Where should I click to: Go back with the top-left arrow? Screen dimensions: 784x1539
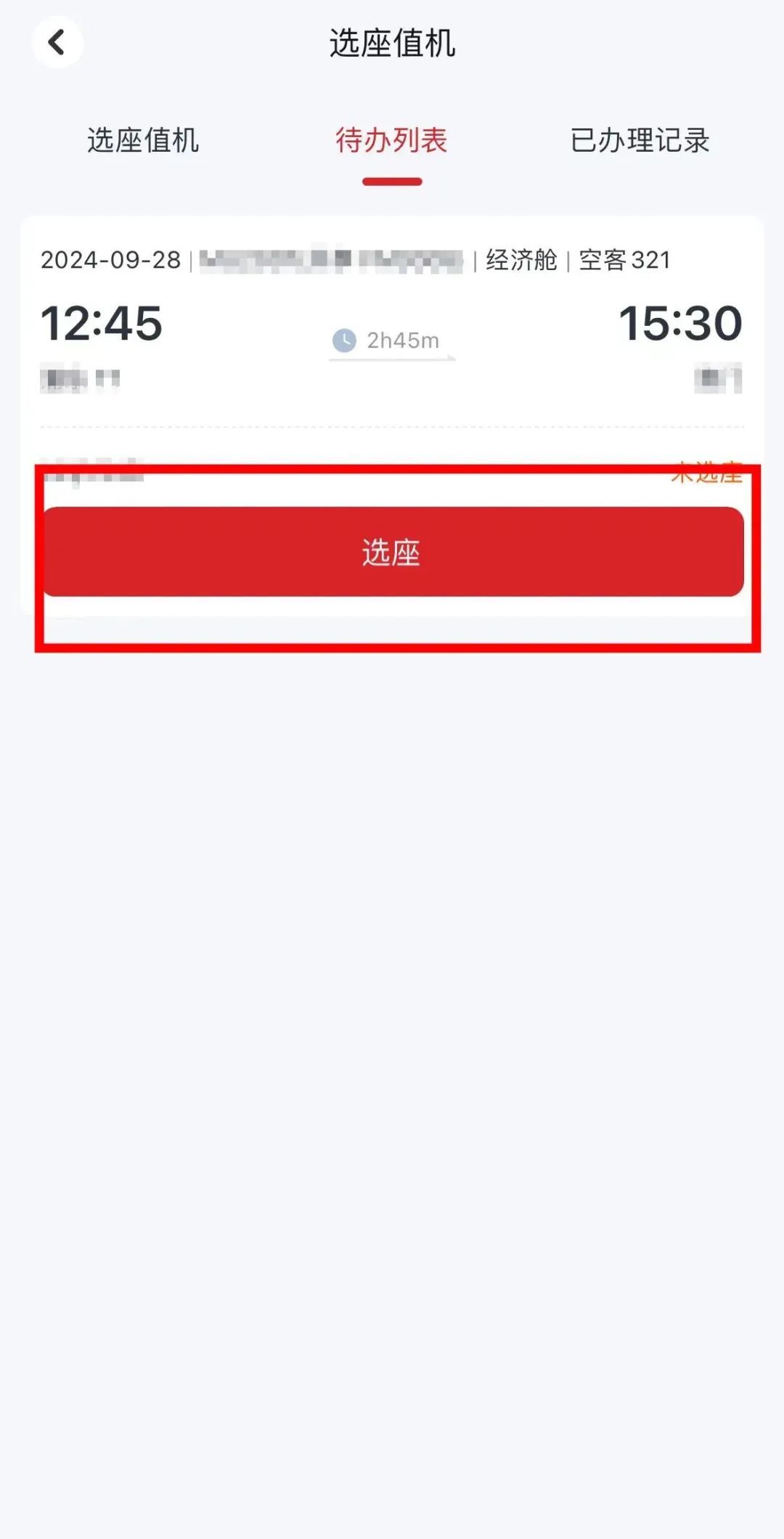coord(57,42)
